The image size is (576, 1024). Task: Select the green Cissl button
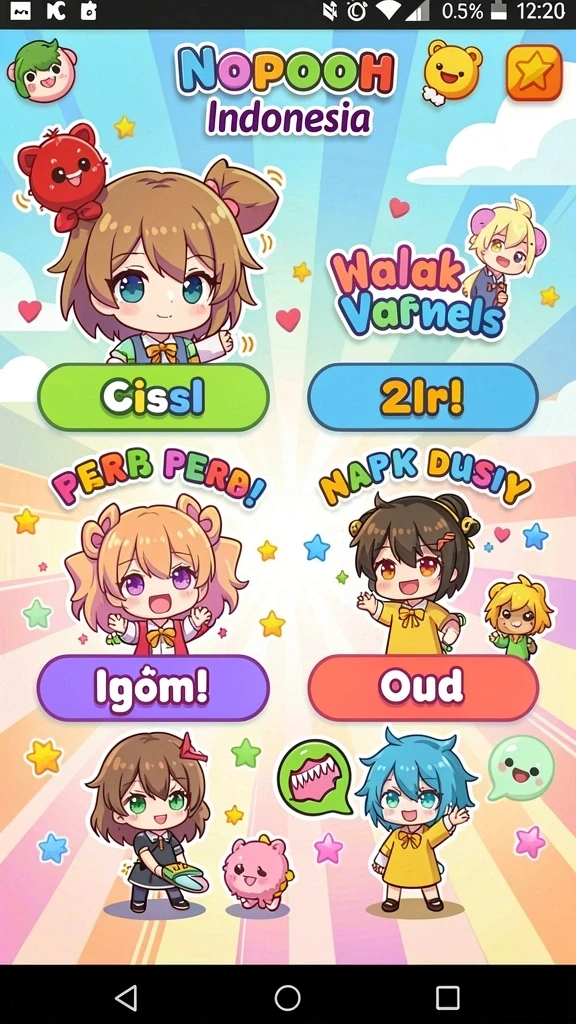pos(153,397)
